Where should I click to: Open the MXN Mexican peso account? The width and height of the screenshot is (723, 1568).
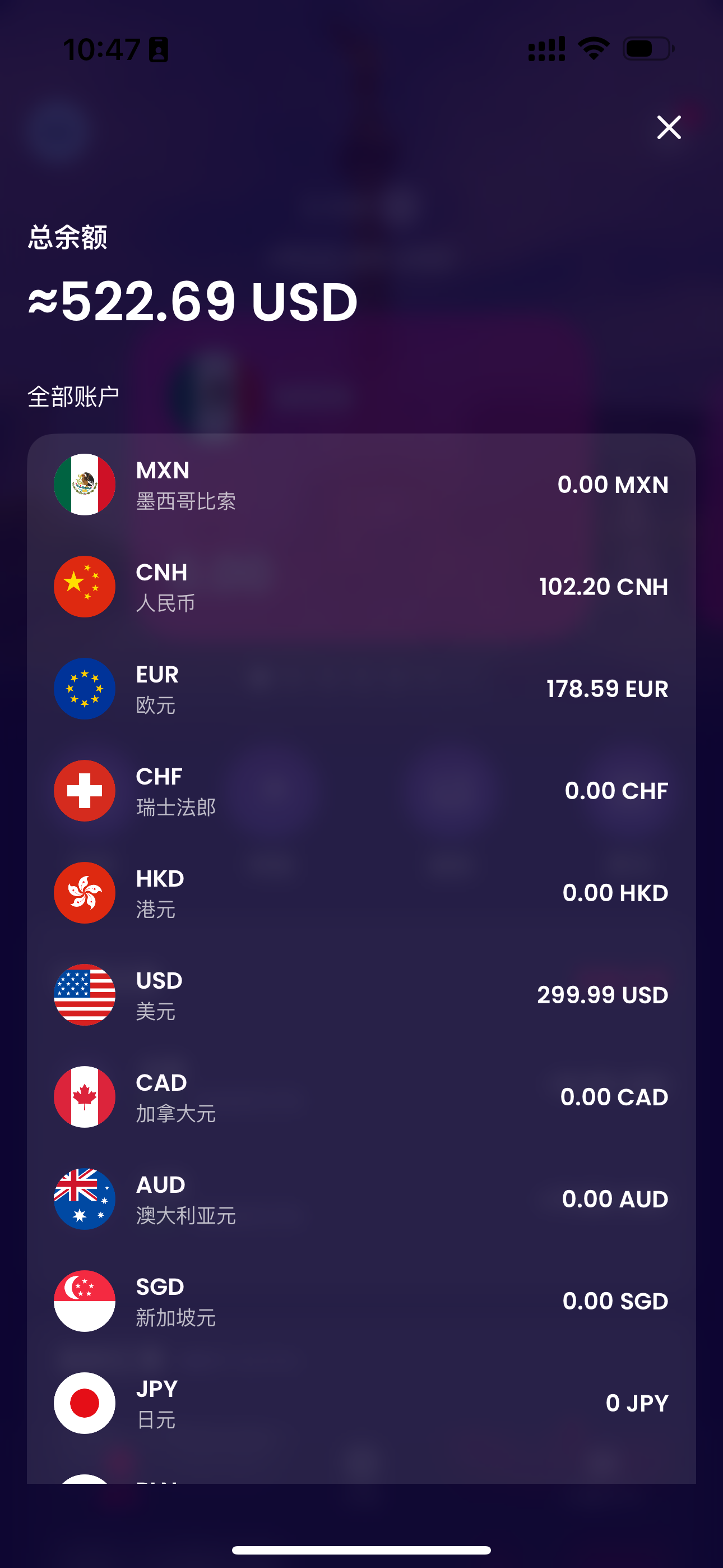361,485
